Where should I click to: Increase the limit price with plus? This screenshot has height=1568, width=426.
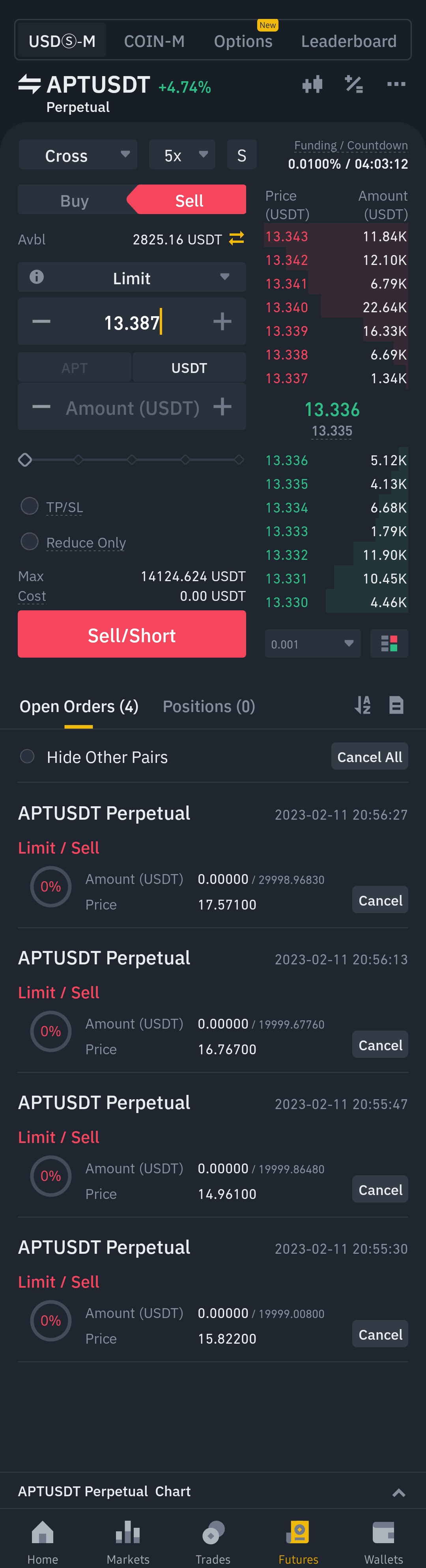(x=222, y=322)
